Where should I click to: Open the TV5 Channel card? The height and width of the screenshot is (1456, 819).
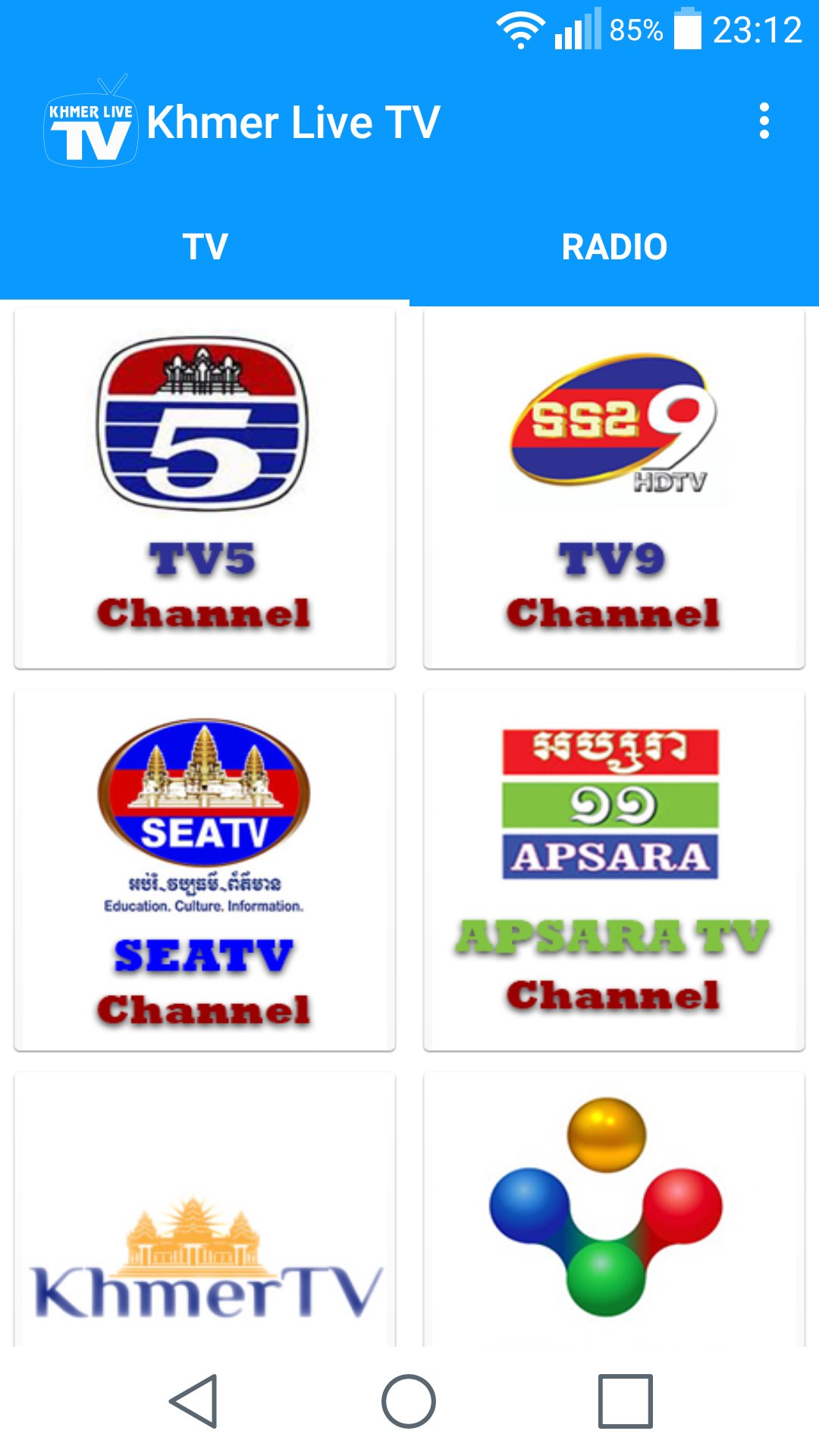pos(205,488)
